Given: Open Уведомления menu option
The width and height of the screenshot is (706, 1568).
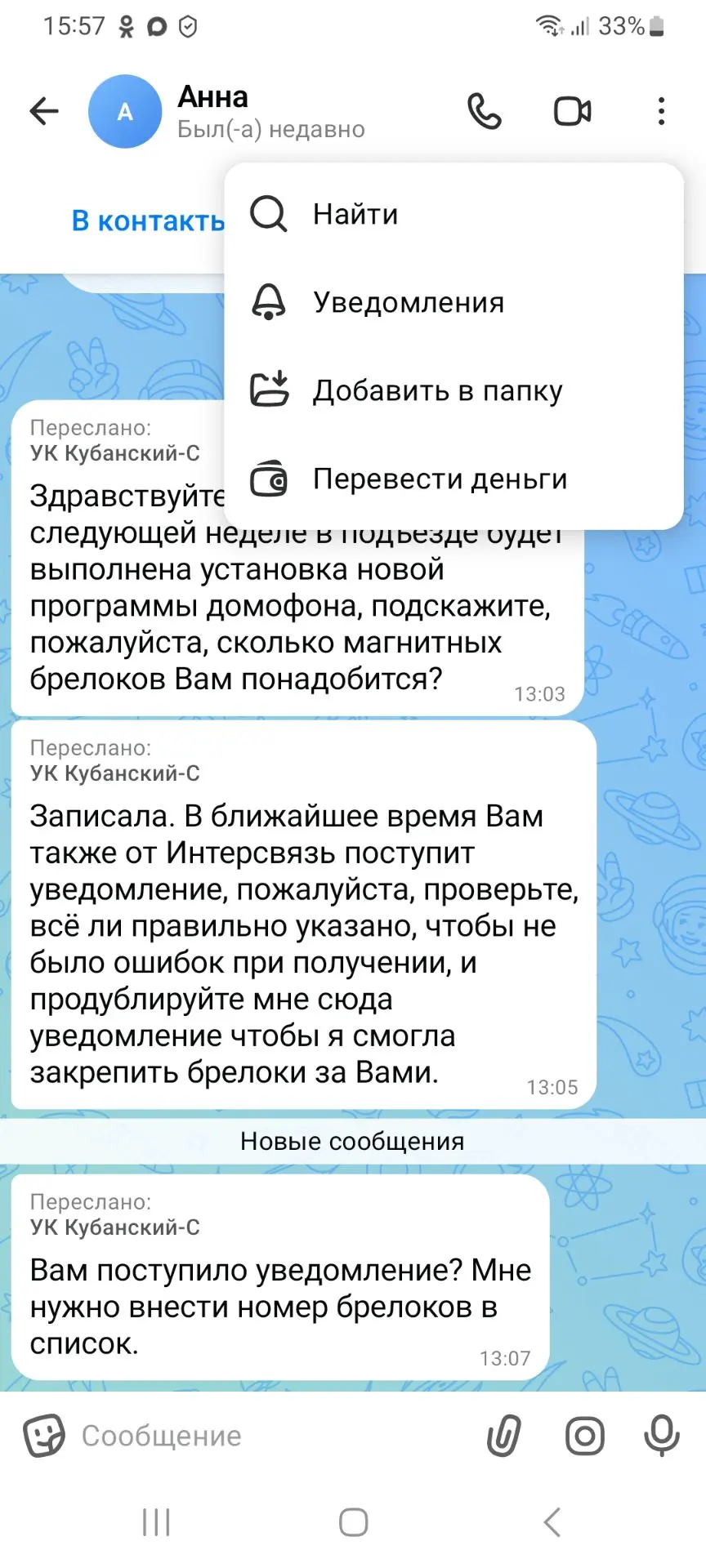Looking at the screenshot, I should (454, 302).
